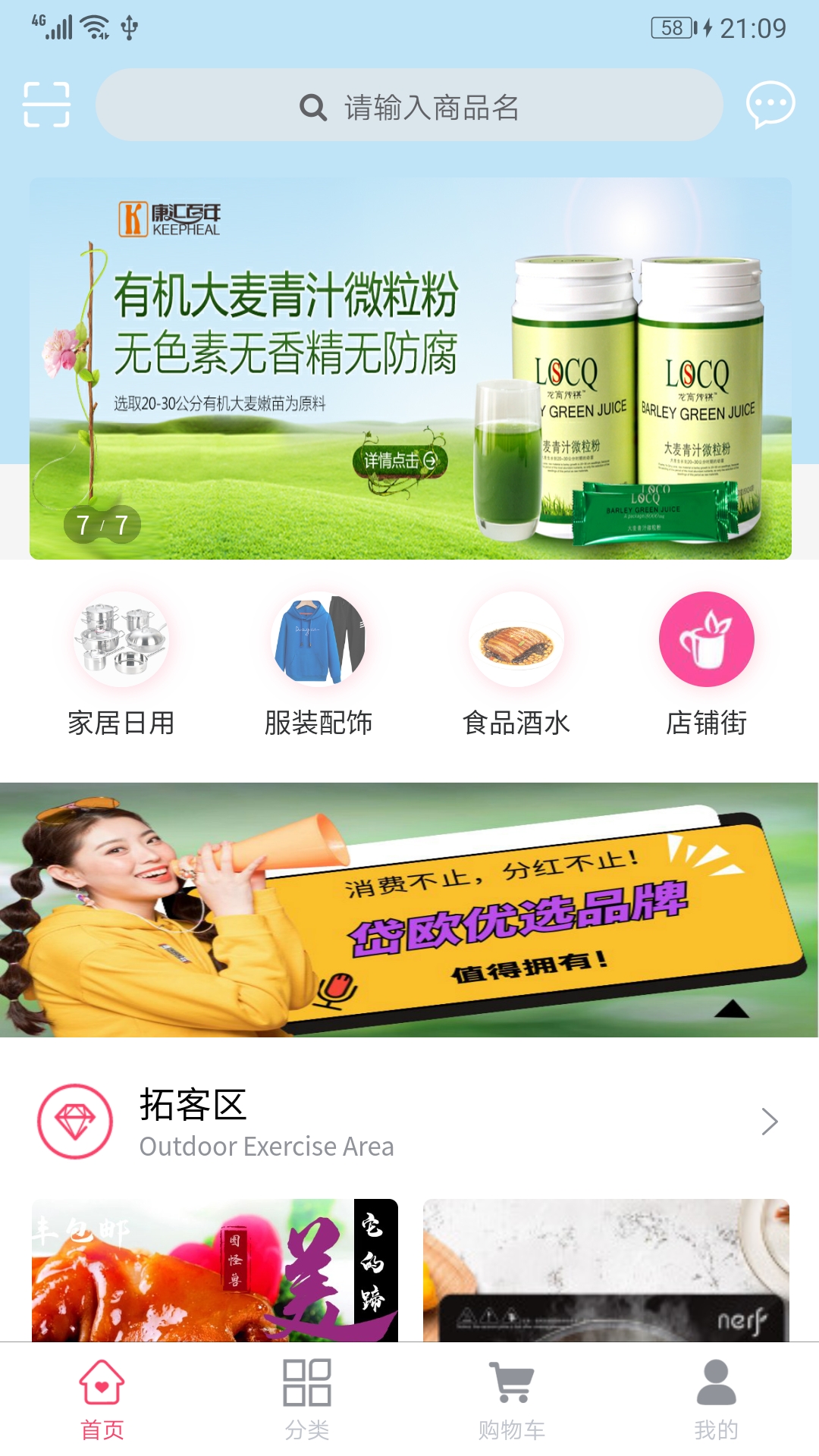Open the messages chat bubble icon

[x=770, y=105]
